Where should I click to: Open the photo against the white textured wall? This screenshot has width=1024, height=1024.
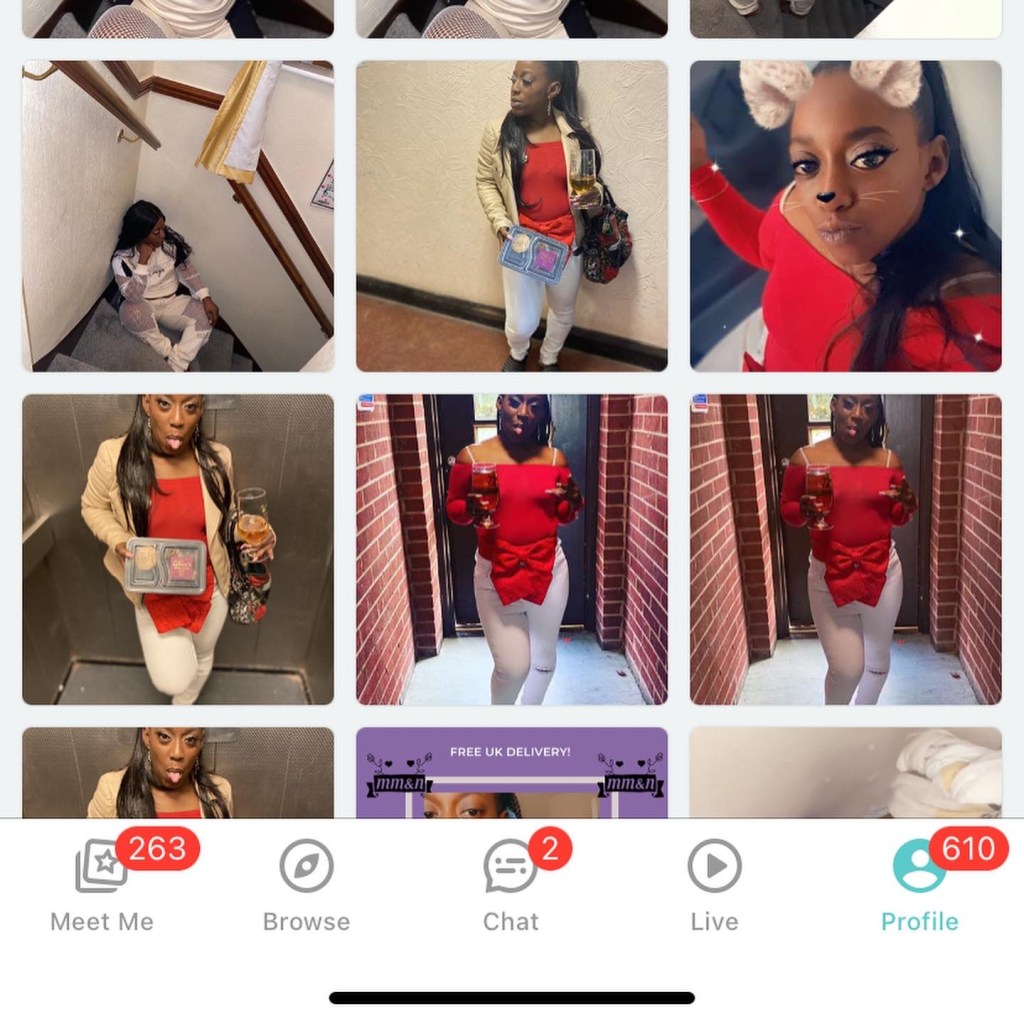click(x=511, y=216)
